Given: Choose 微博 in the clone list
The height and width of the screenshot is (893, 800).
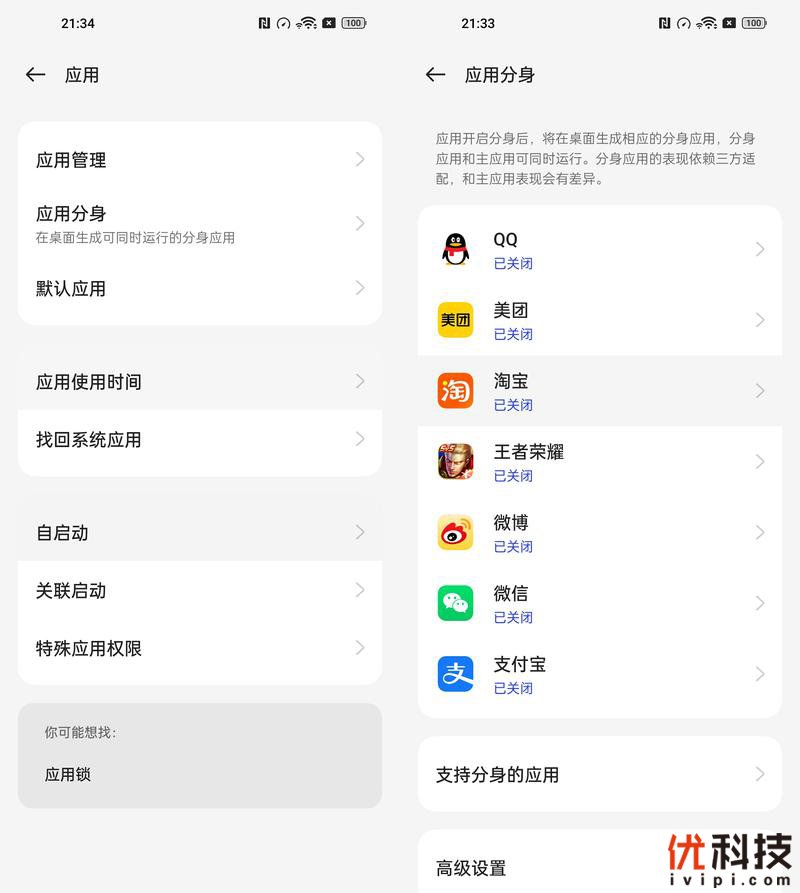Looking at the screenshot, I should 600,532.
